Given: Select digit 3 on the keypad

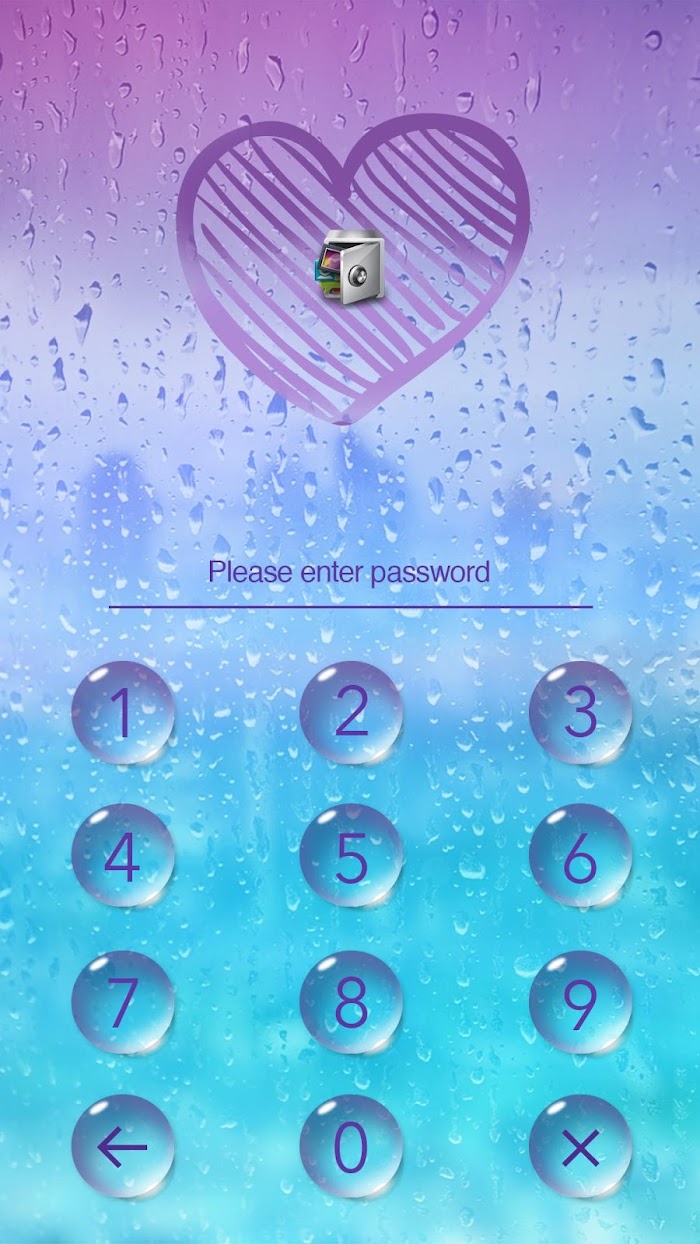Looking at the screenshot, I should (x=580, y=712).
